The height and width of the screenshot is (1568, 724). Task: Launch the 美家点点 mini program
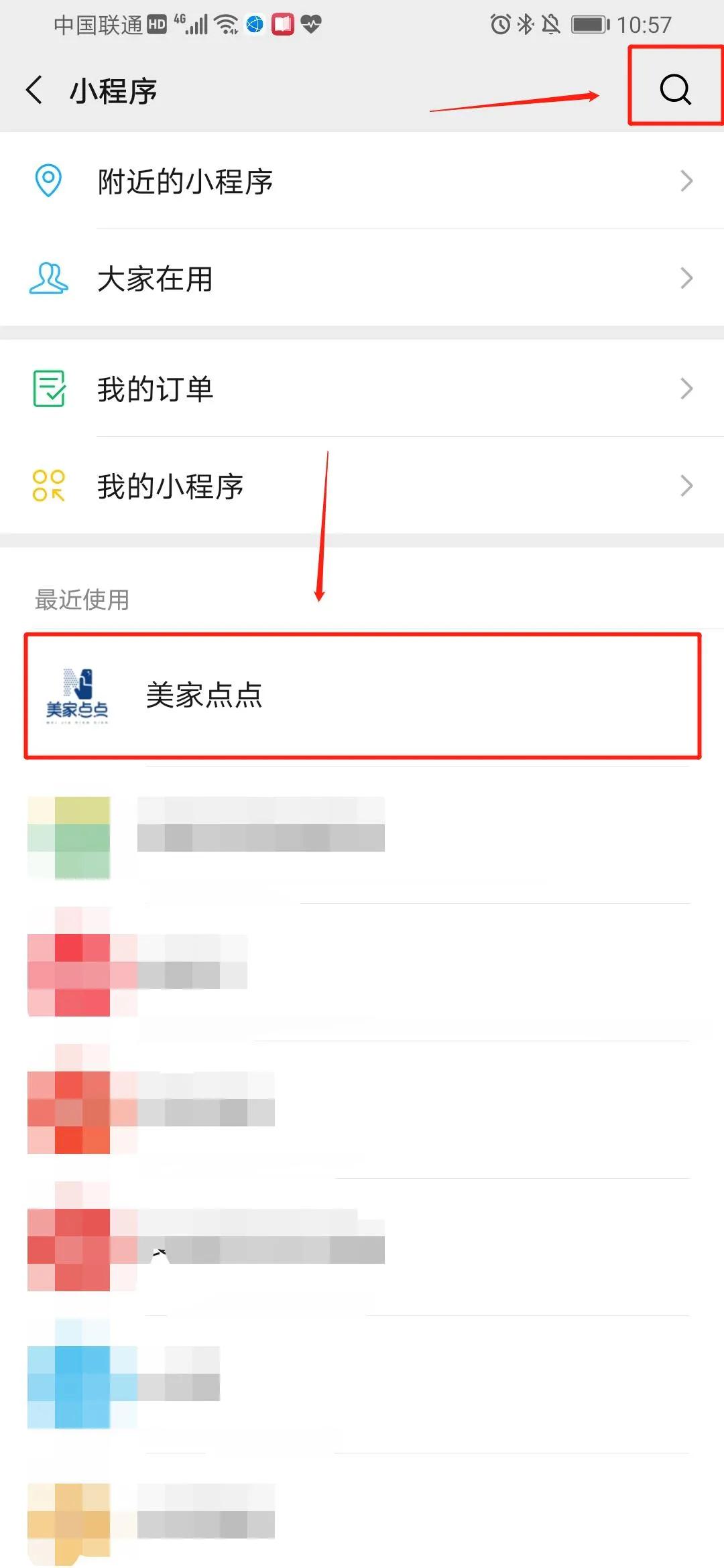362,696
